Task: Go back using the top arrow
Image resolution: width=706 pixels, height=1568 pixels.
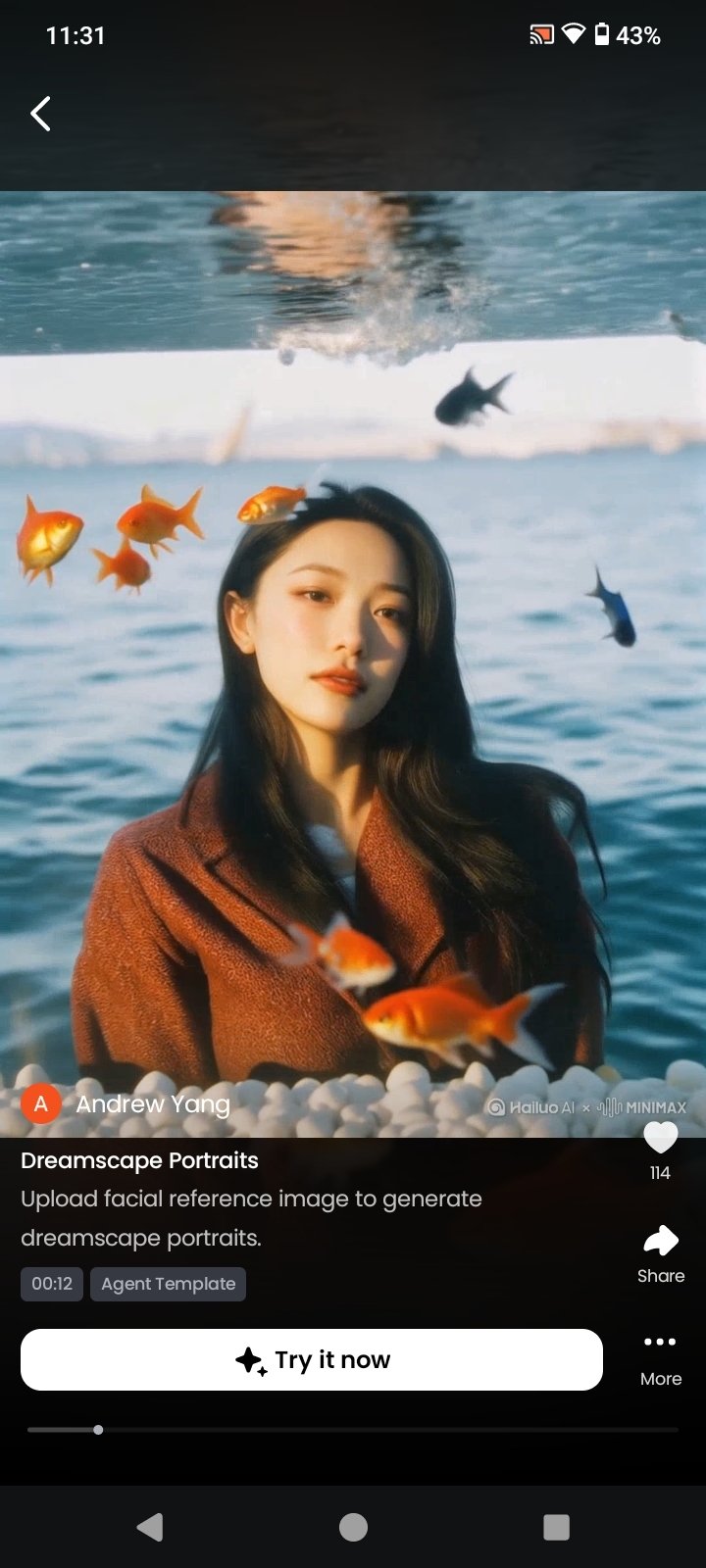Action: [40, 115]
